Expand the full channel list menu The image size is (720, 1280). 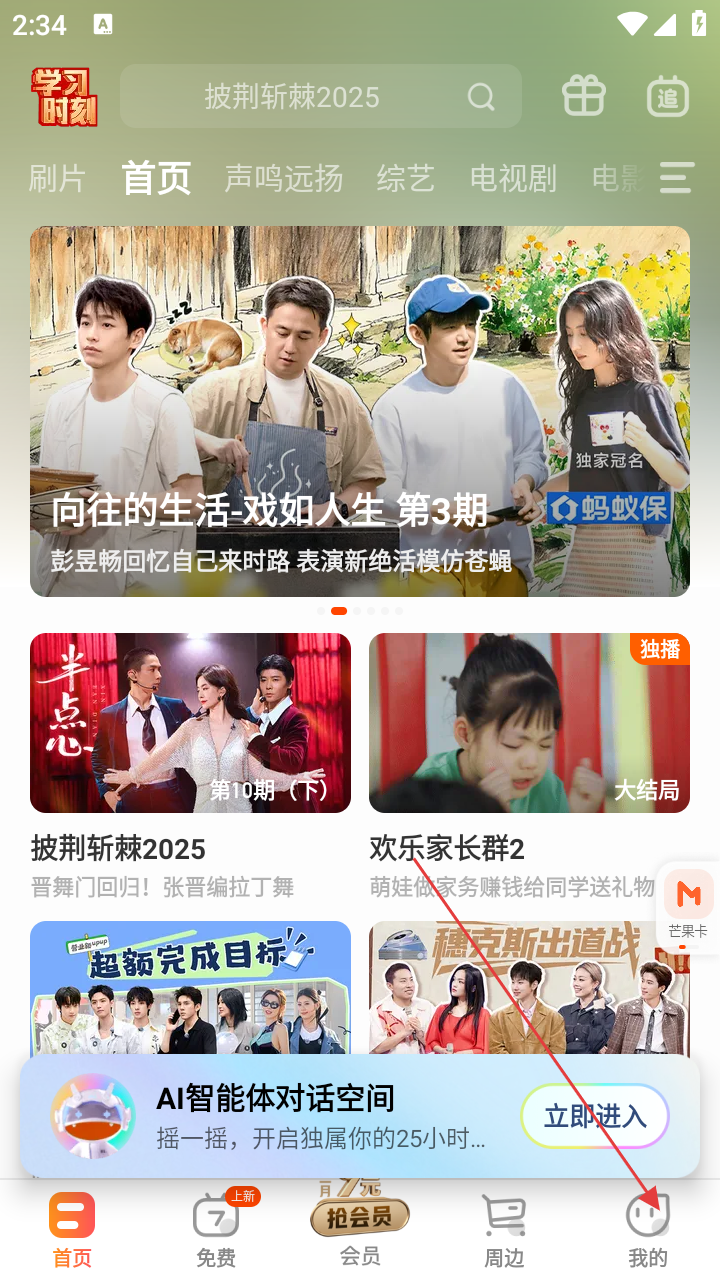[676, 178]
